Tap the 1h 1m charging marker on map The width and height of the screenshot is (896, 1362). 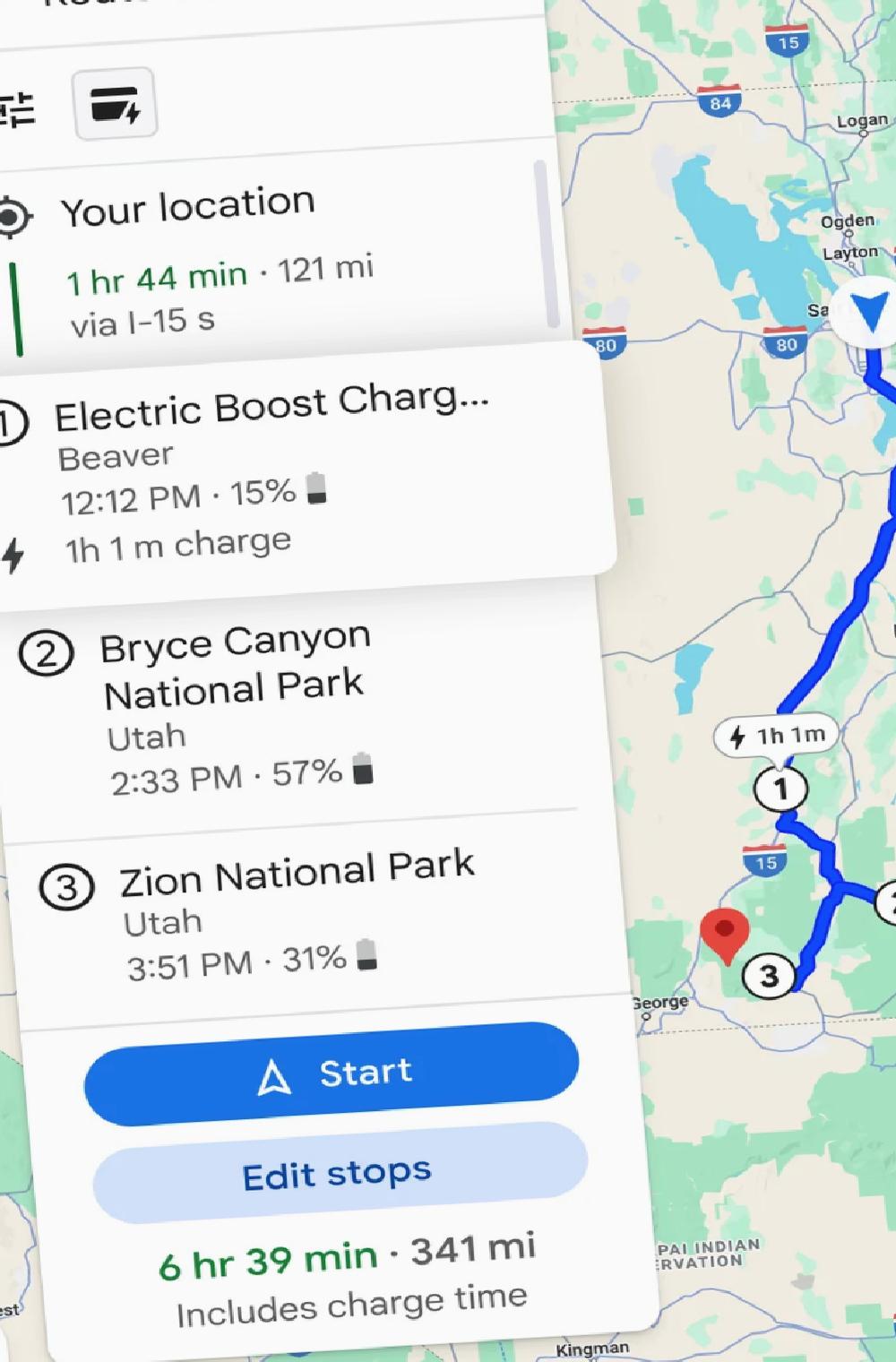click(x=776, y=737)
